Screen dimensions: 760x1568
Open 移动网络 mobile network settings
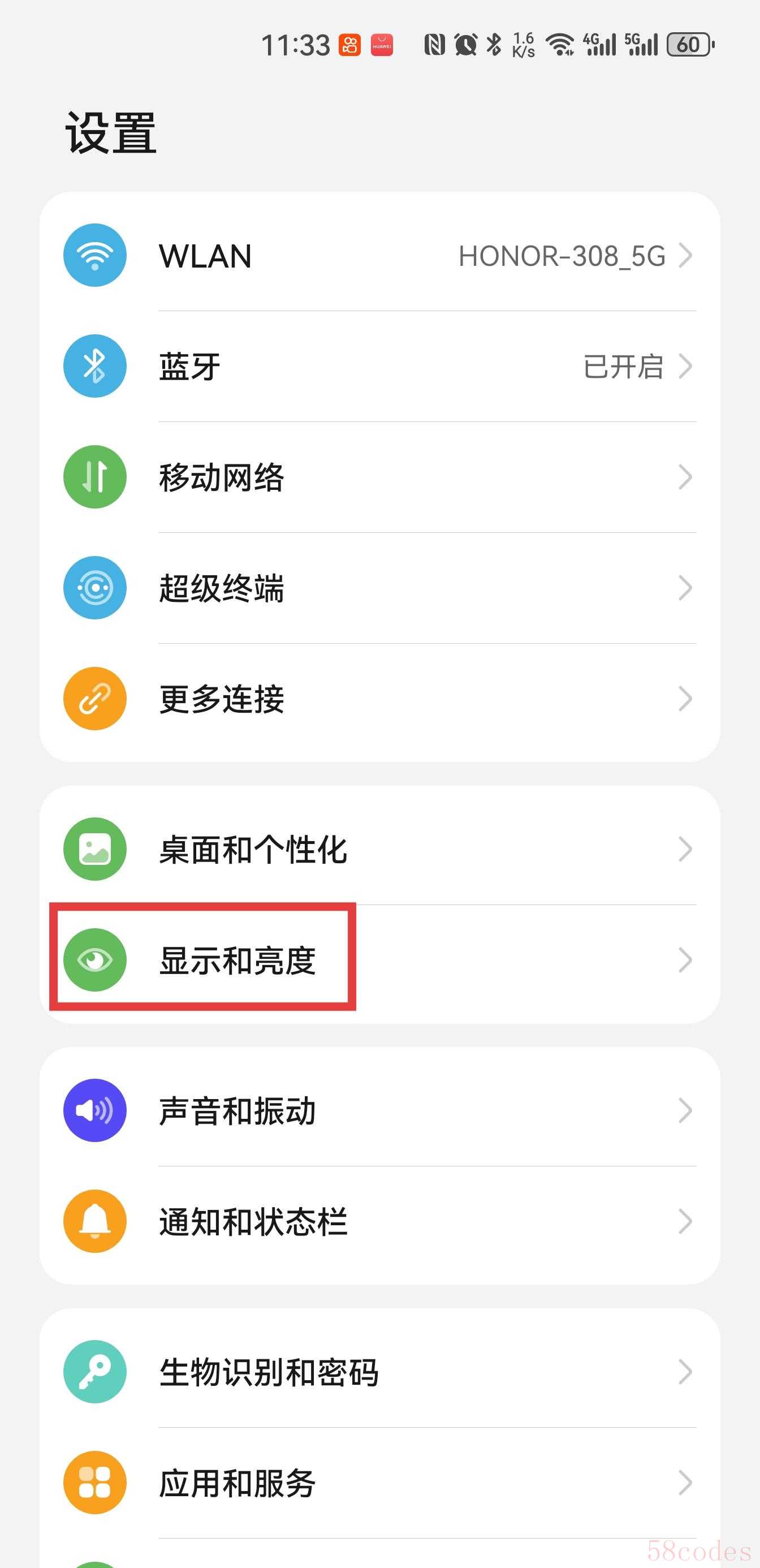point(379,477)
